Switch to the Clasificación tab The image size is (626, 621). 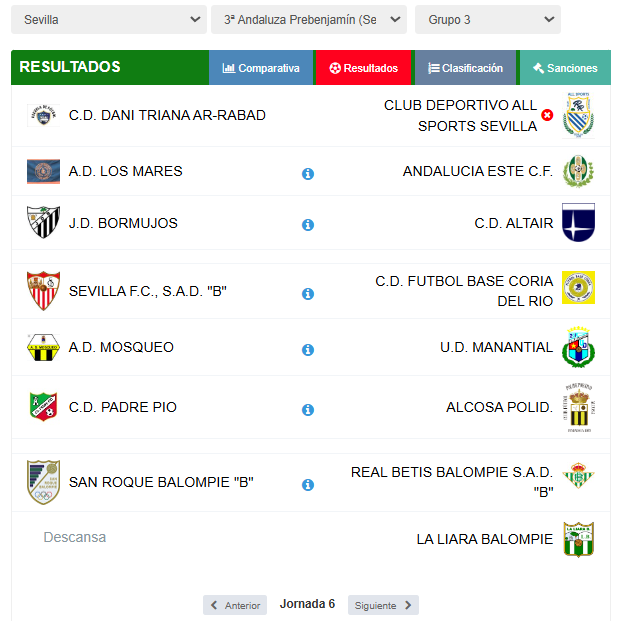click(465, 68)
